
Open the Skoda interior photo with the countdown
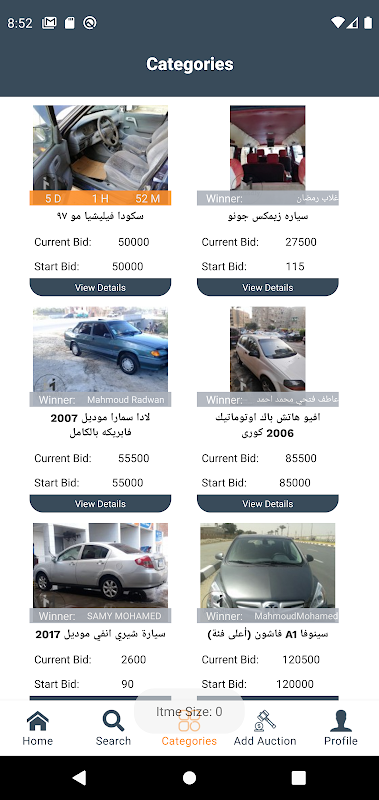click(100, 148)
